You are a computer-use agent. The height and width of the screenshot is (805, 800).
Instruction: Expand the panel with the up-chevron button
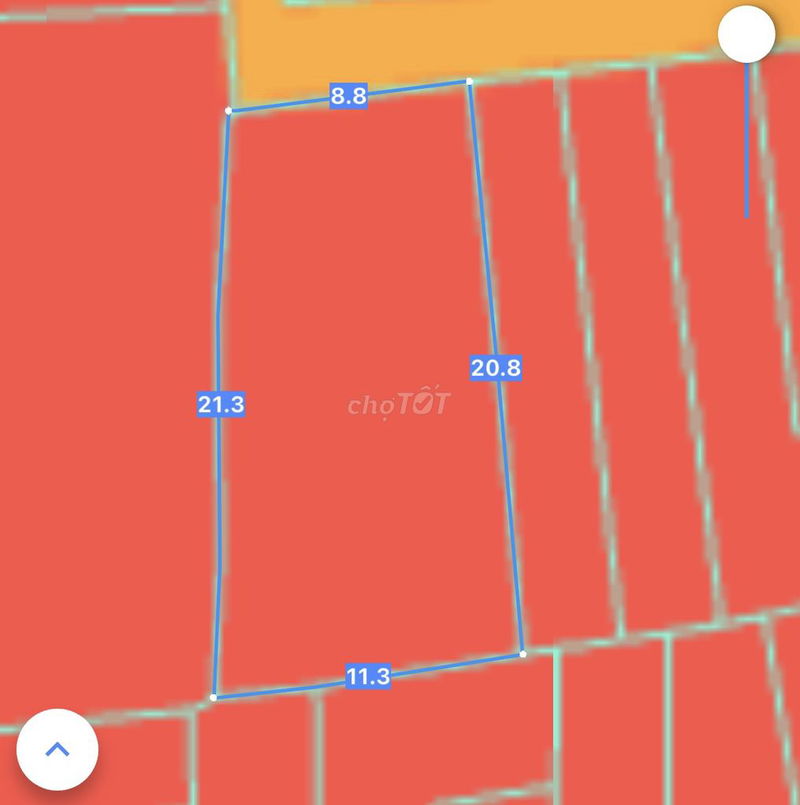pyautogui.click(x=57, y=749)
